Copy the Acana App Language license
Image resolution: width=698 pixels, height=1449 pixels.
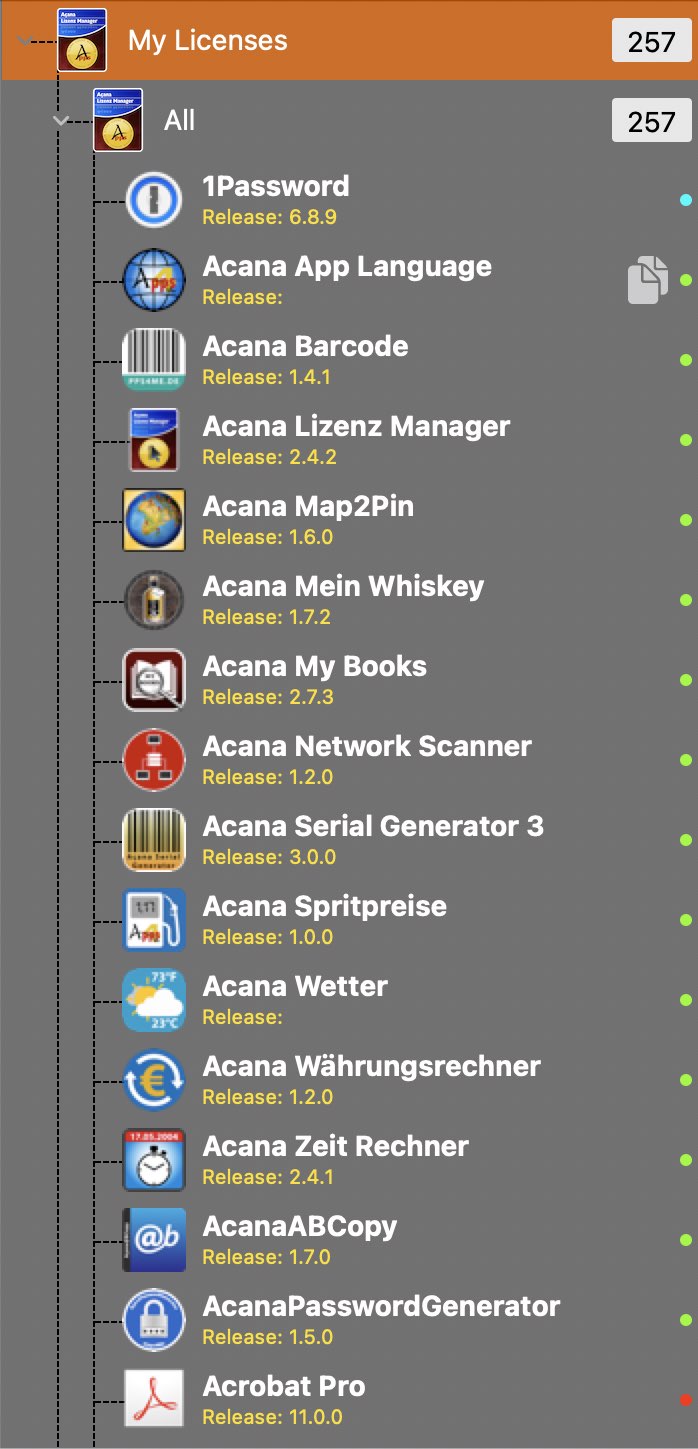(x=648, y=279)
